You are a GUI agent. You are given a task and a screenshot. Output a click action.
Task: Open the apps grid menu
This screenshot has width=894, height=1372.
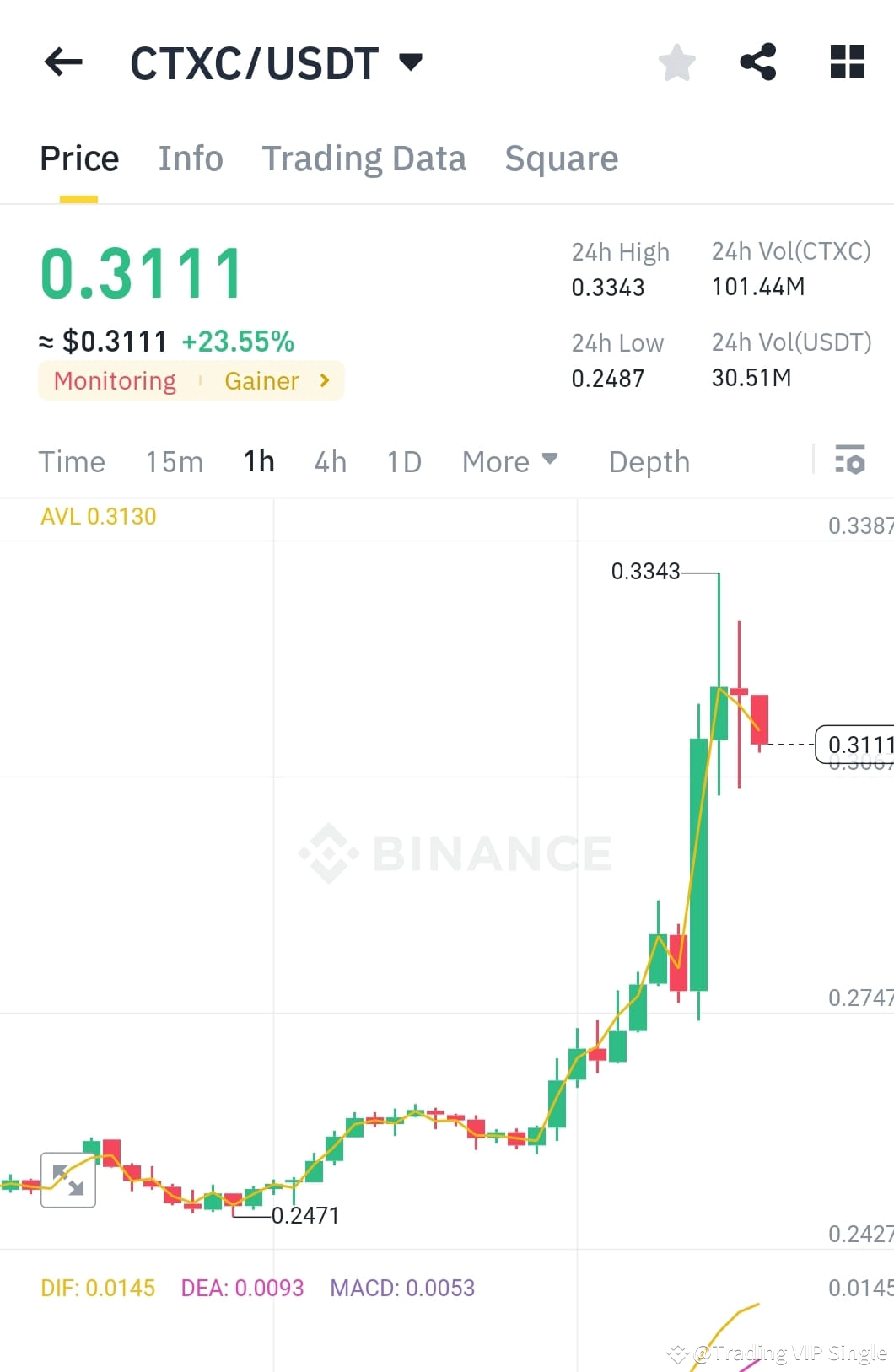845,62
